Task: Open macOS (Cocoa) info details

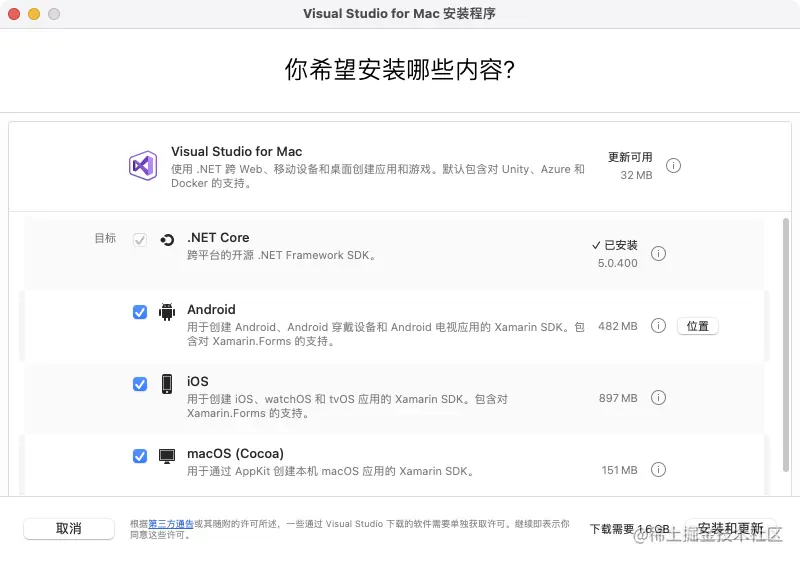Action: click(x=658, y=470)
